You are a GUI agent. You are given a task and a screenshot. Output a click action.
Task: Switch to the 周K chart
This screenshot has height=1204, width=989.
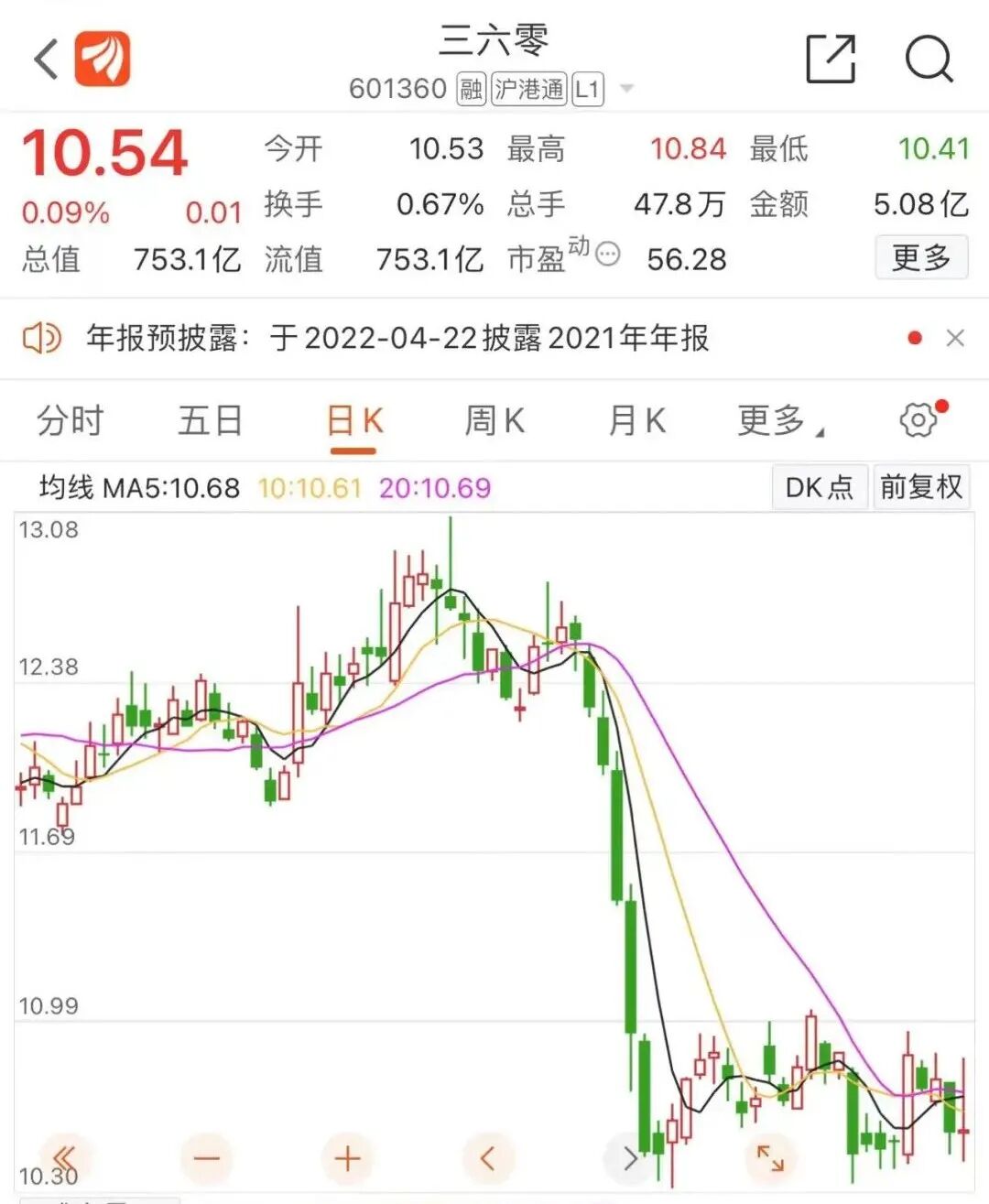point(494,421)
